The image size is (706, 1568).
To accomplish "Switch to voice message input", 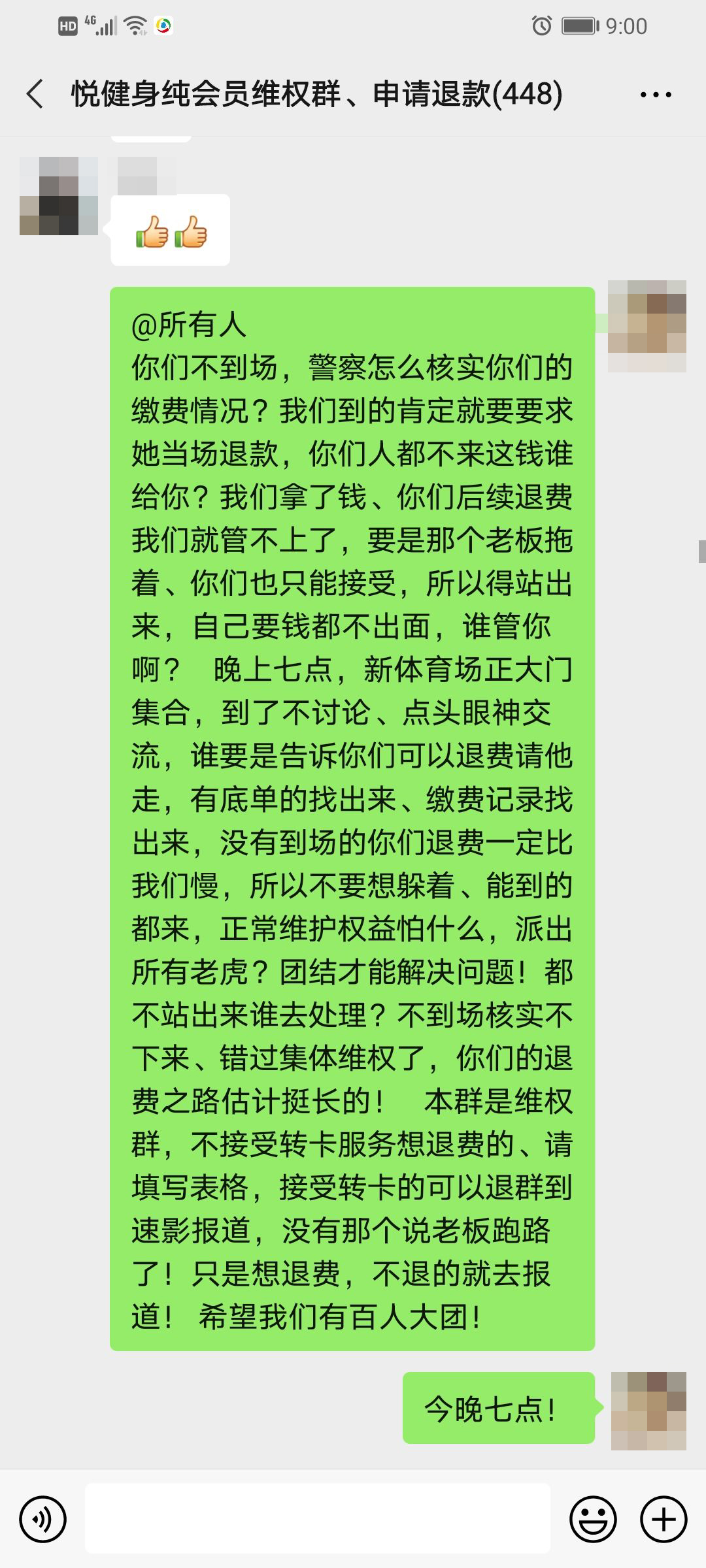I will (x=43, y=1520).
